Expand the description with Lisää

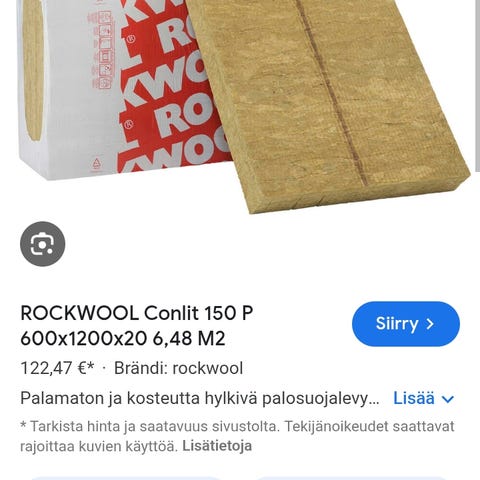423,398
